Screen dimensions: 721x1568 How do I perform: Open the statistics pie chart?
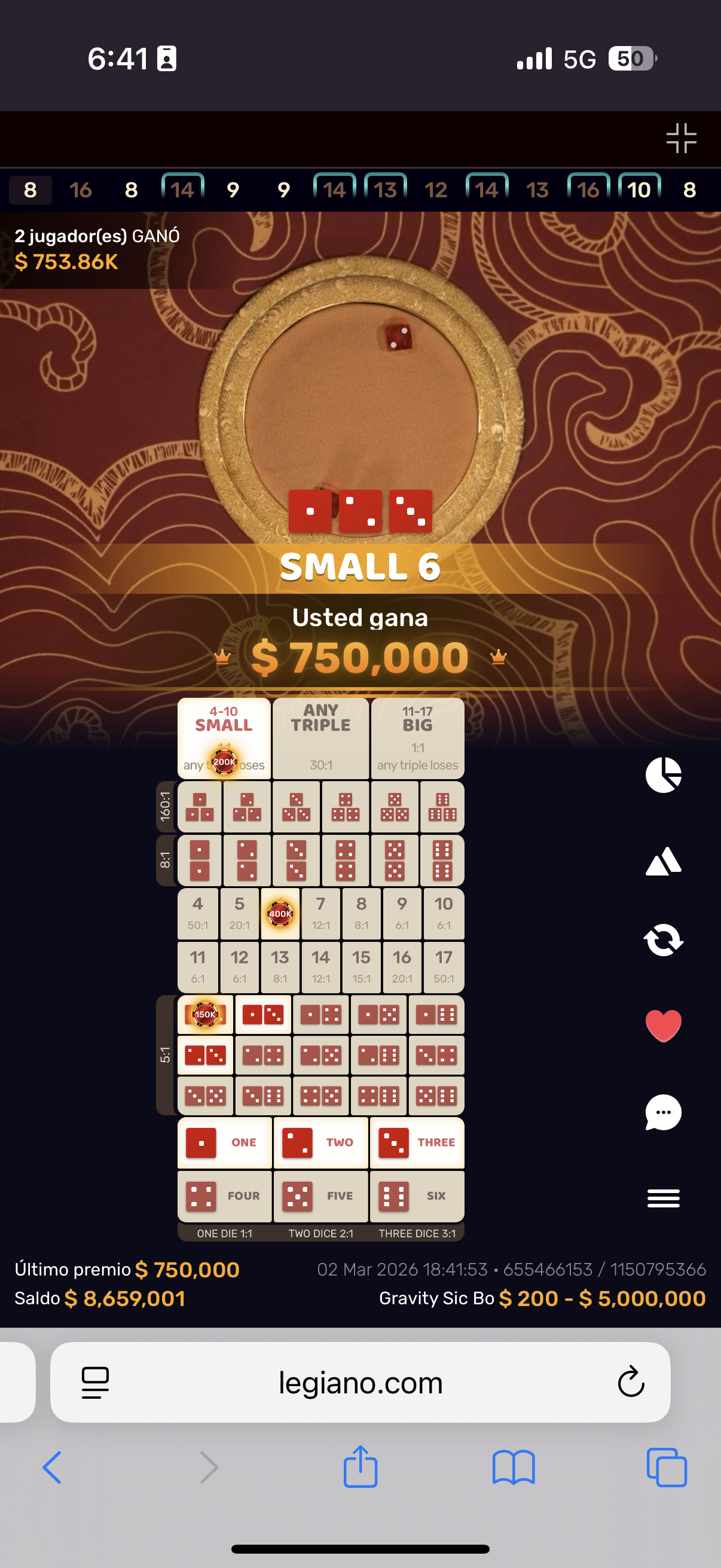click(x=662, y=774)
